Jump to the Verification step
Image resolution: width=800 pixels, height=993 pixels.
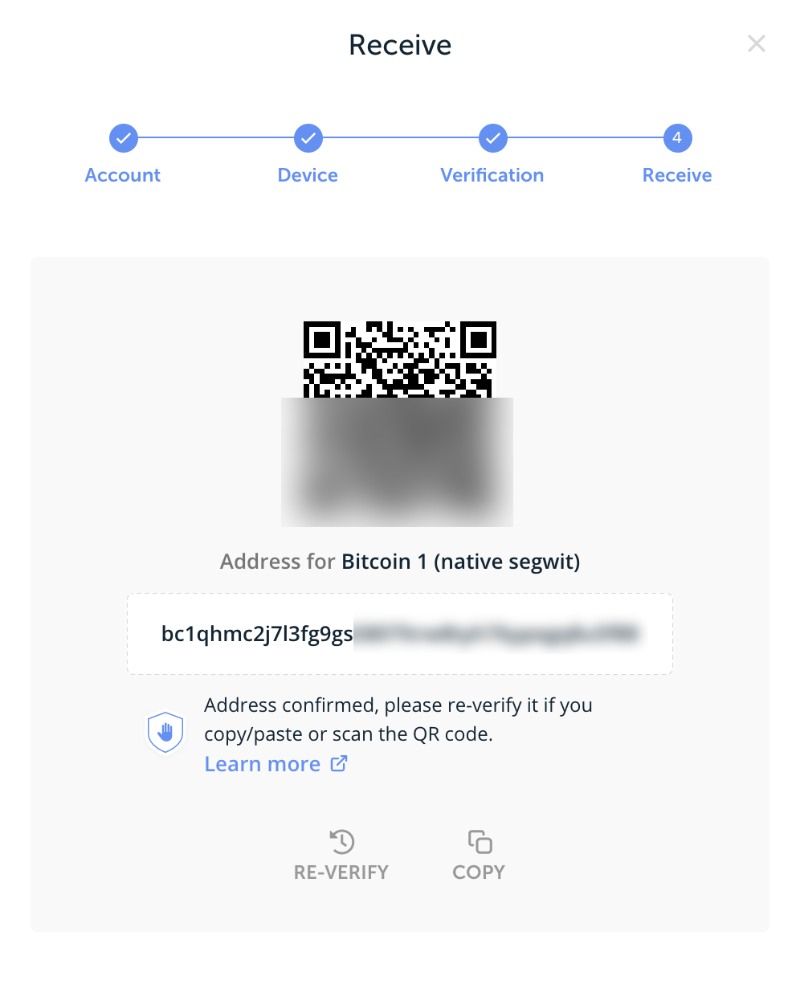tap(492, 139)
